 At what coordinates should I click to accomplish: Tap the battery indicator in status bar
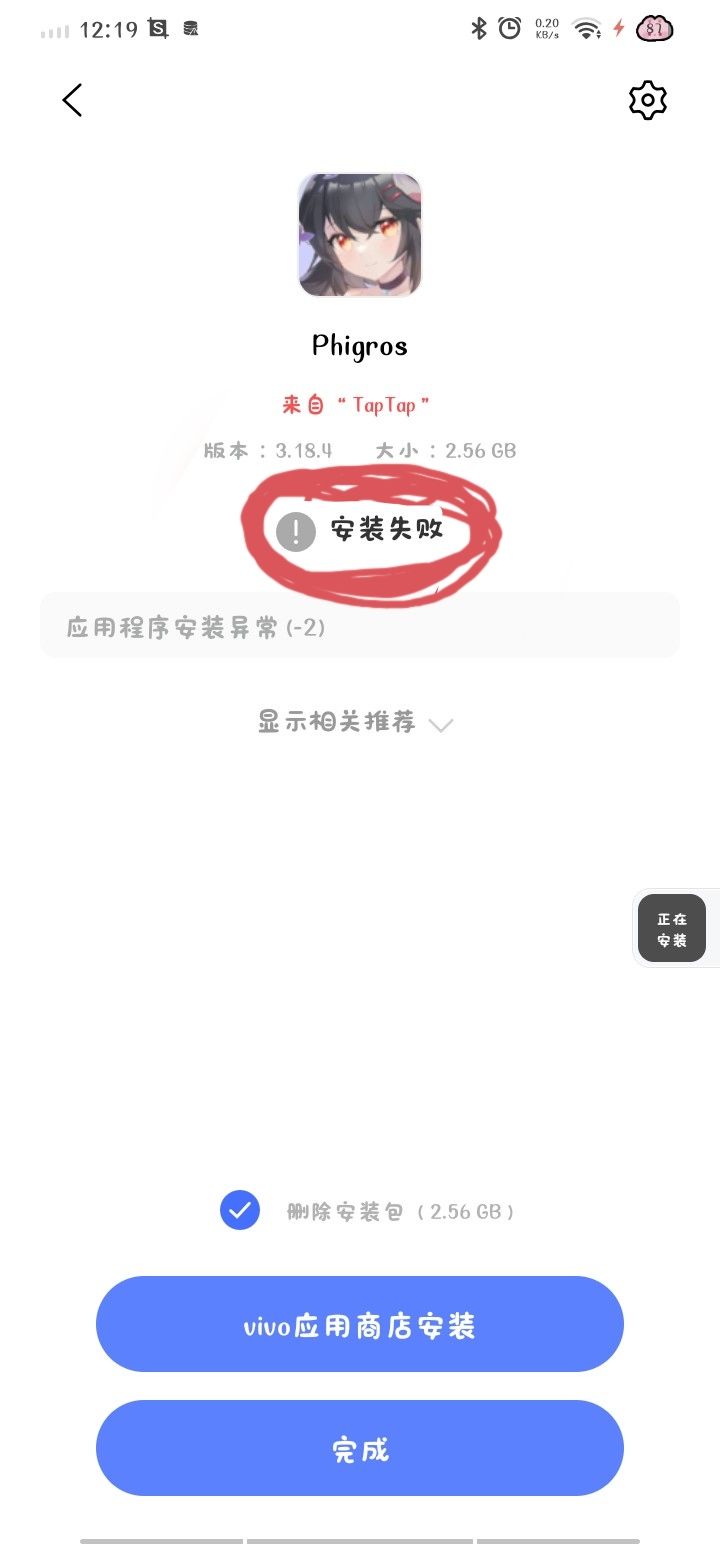(x=654, y=29)
